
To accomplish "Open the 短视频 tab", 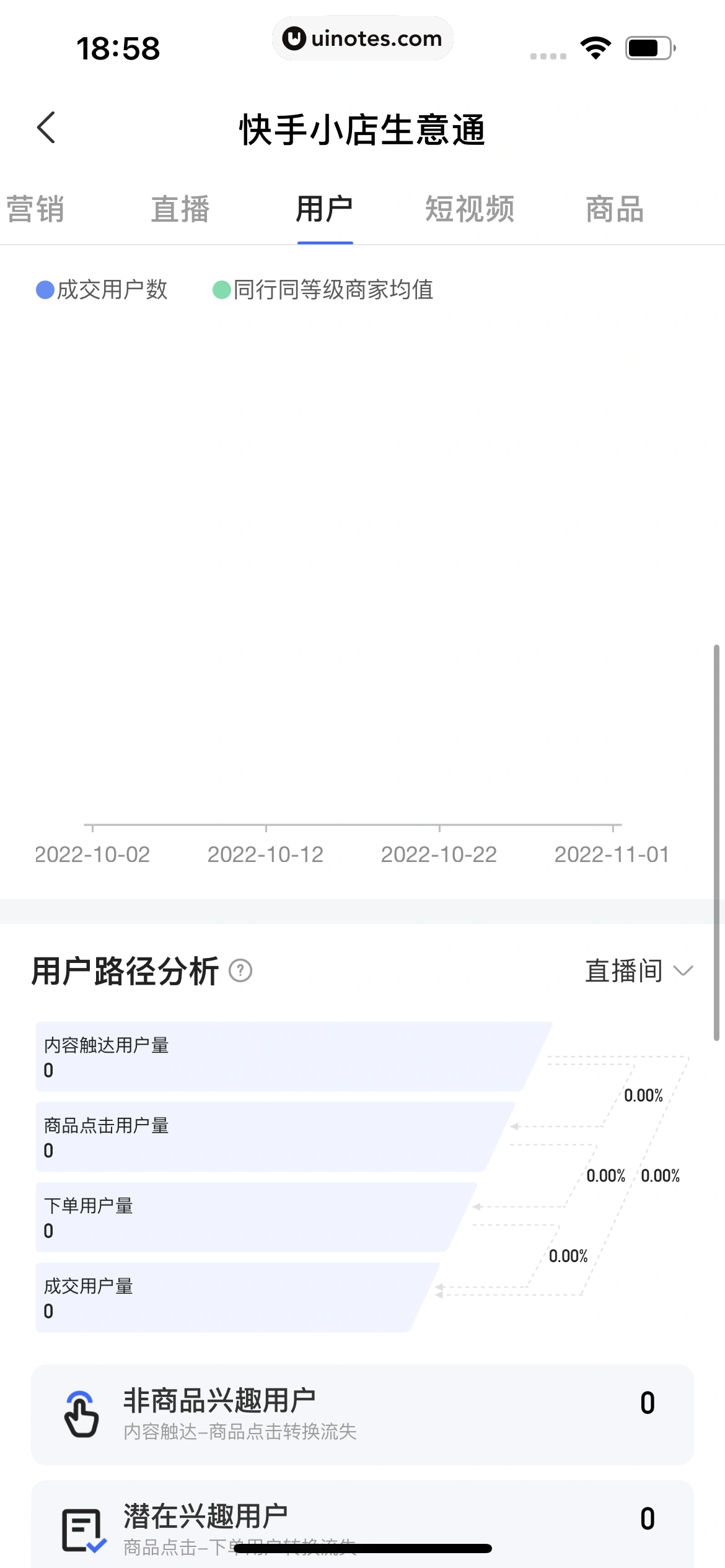I will pyautogui.click(x=470, y=209).
